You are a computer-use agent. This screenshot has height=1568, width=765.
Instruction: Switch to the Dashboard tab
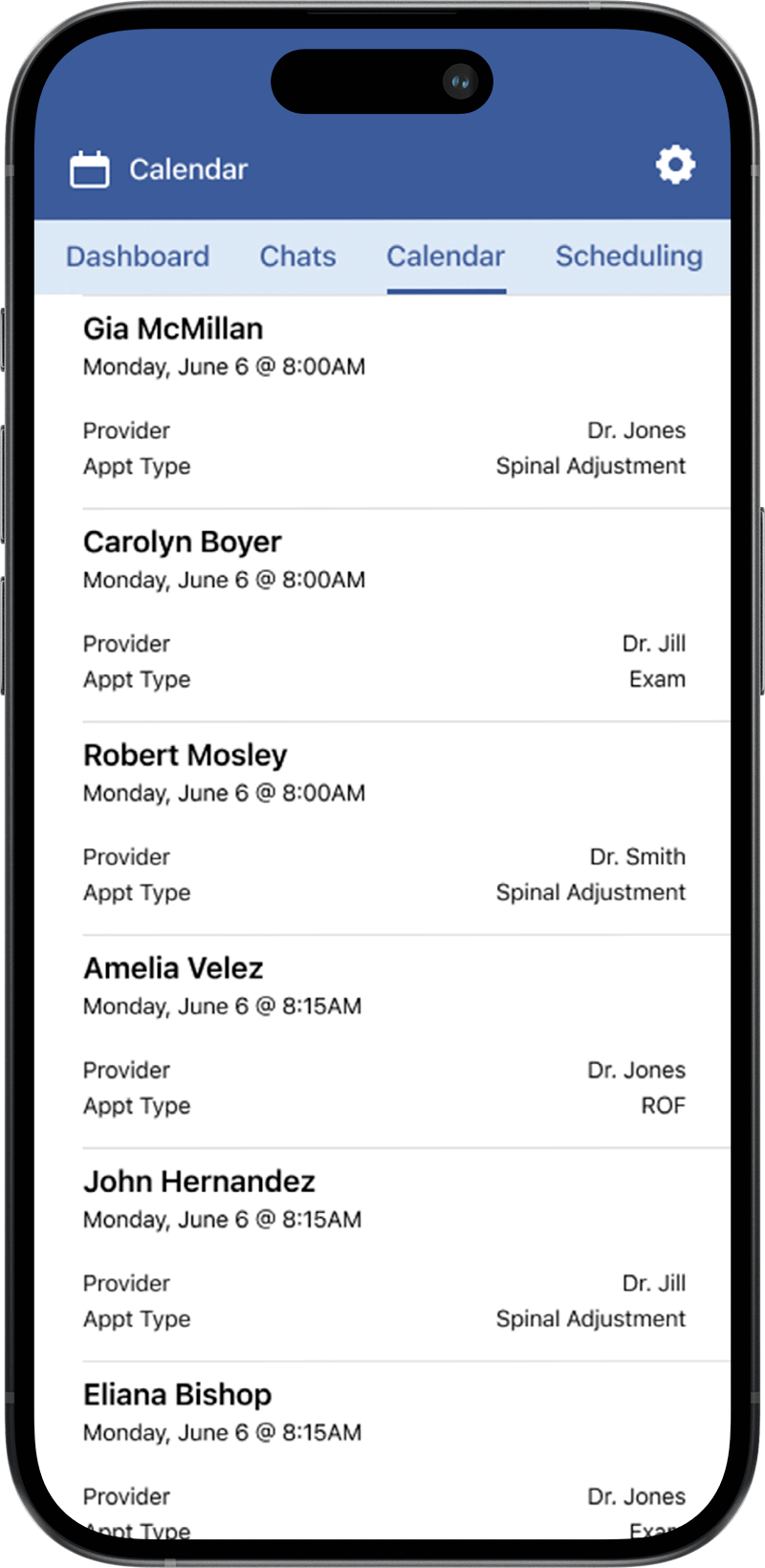point(137,256)
